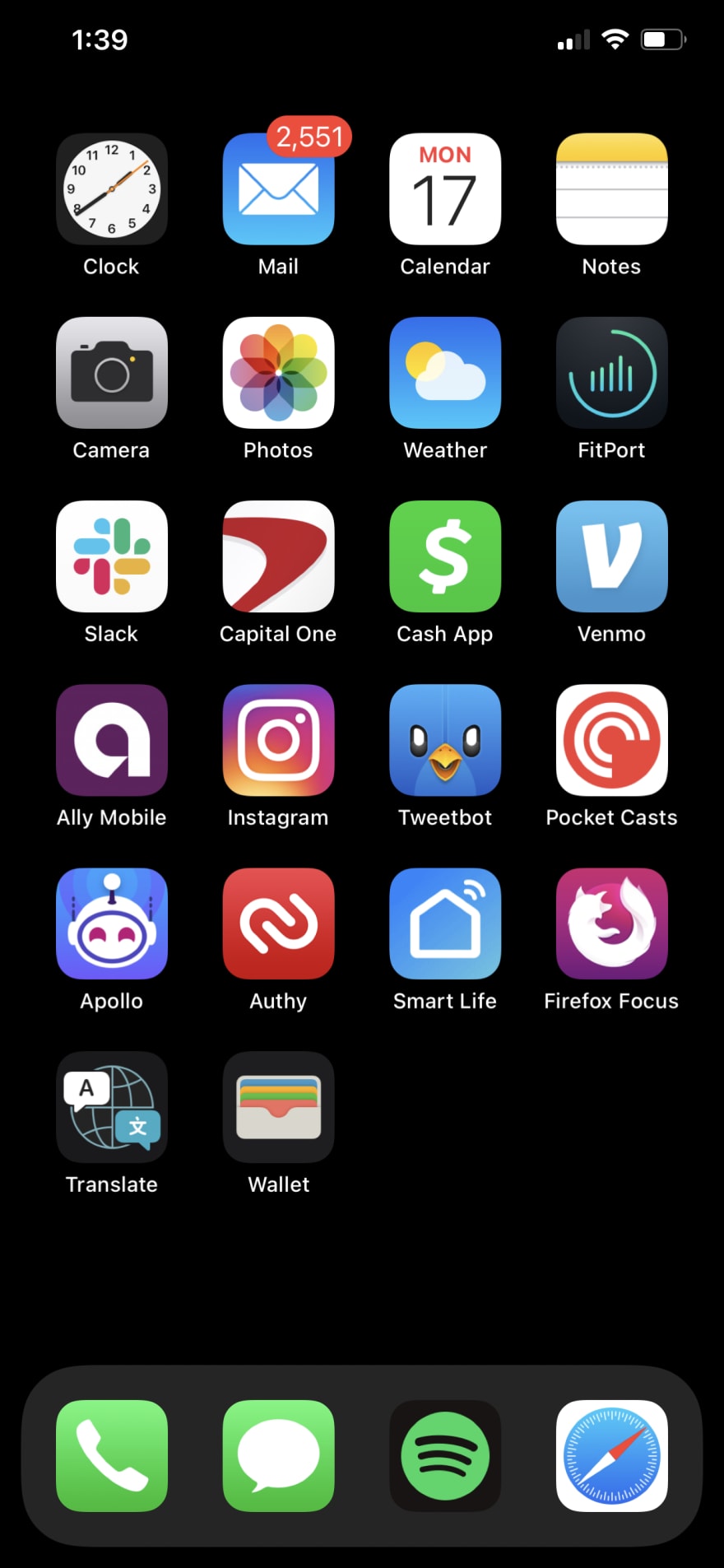The height and width of the screenshot is (1568, 724).
Task: Open the Wallet app
Action: [x=278, y=1107]
